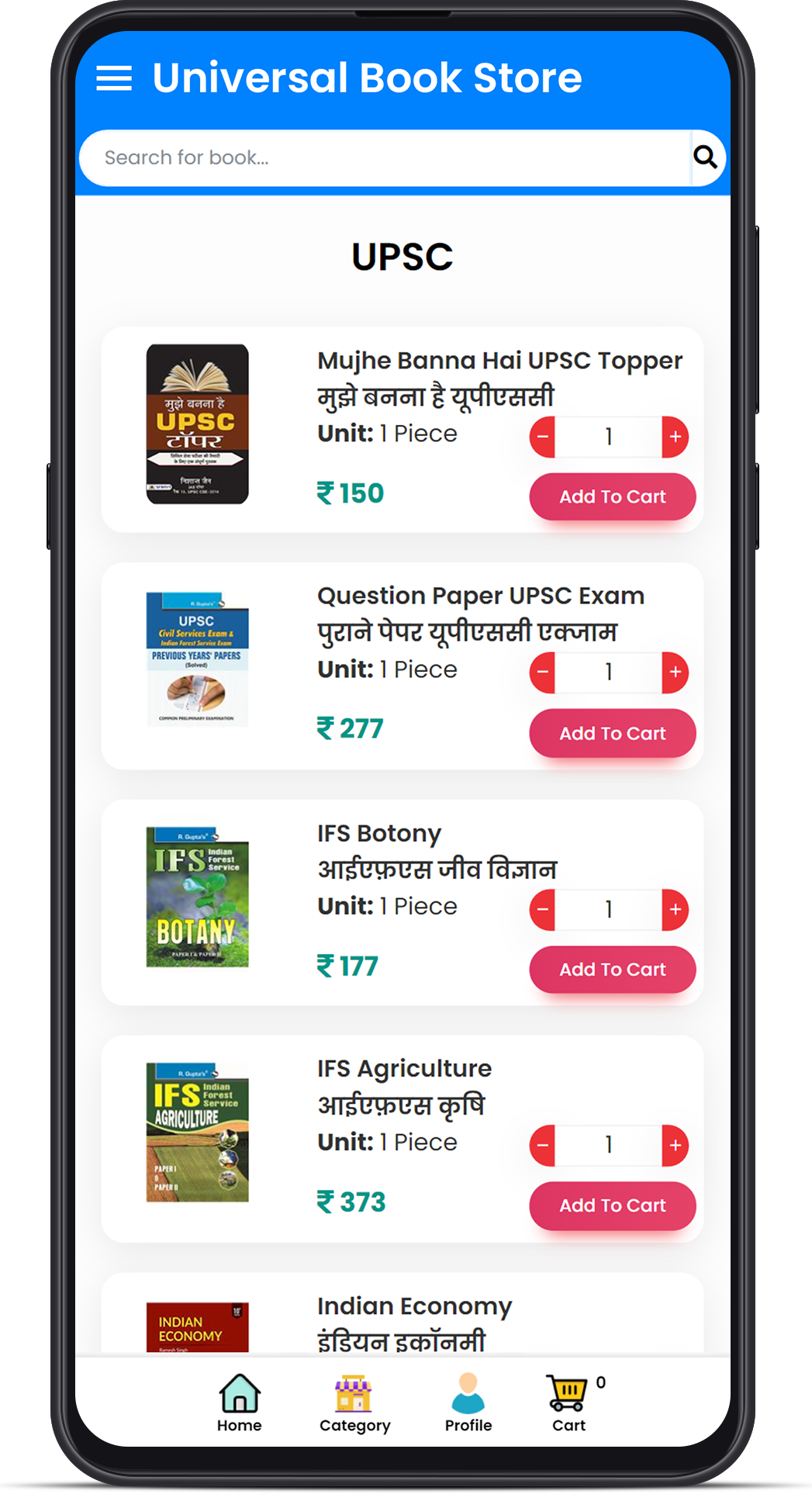Add Question Paper UPSC Exam to cart
This screenshot has height=1494, width=812.
[x=612, y=733]
